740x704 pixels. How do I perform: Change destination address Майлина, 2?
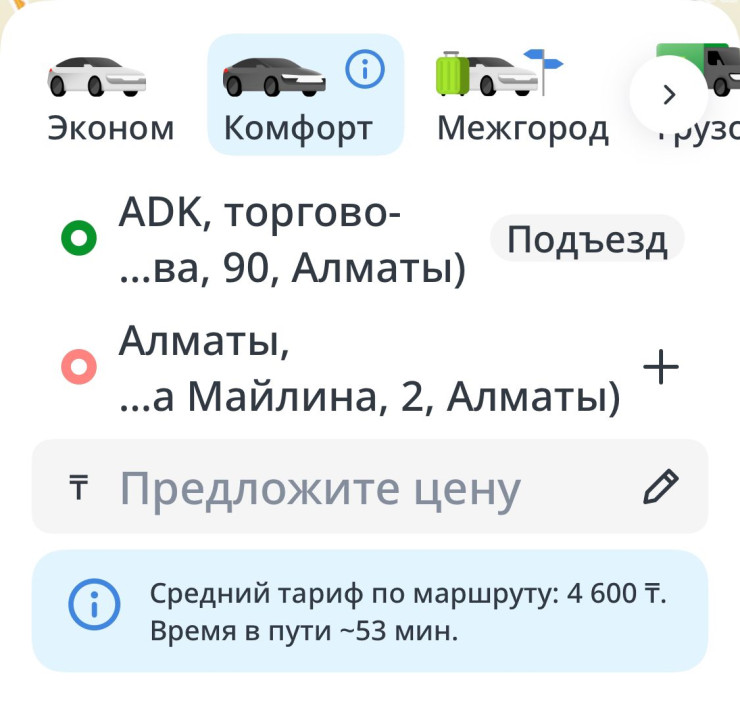(368, 370)
